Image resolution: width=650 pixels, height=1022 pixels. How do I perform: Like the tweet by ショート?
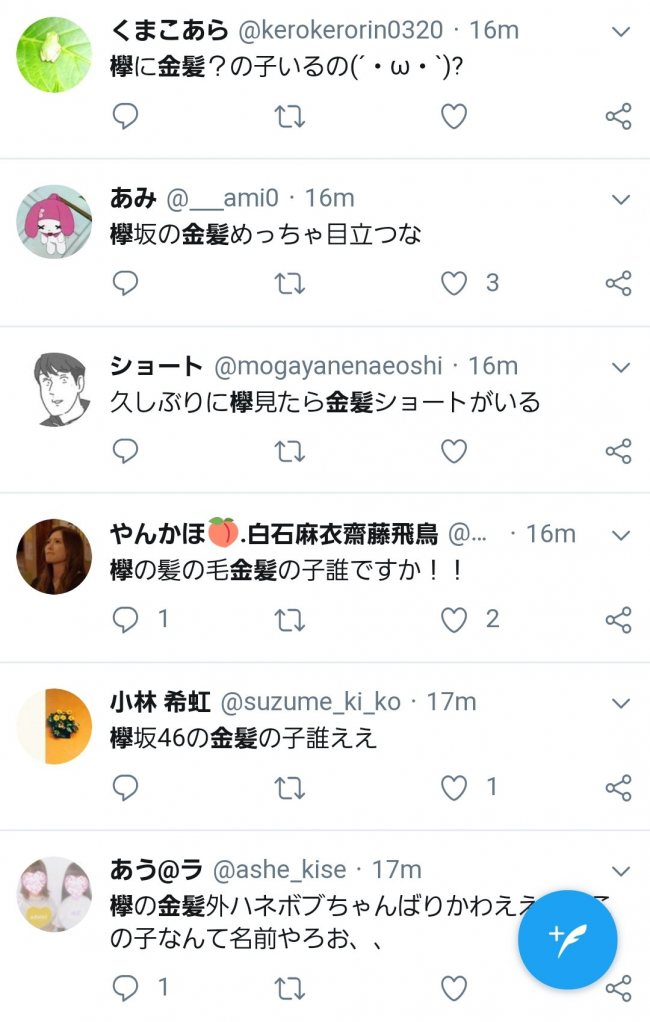454,451
